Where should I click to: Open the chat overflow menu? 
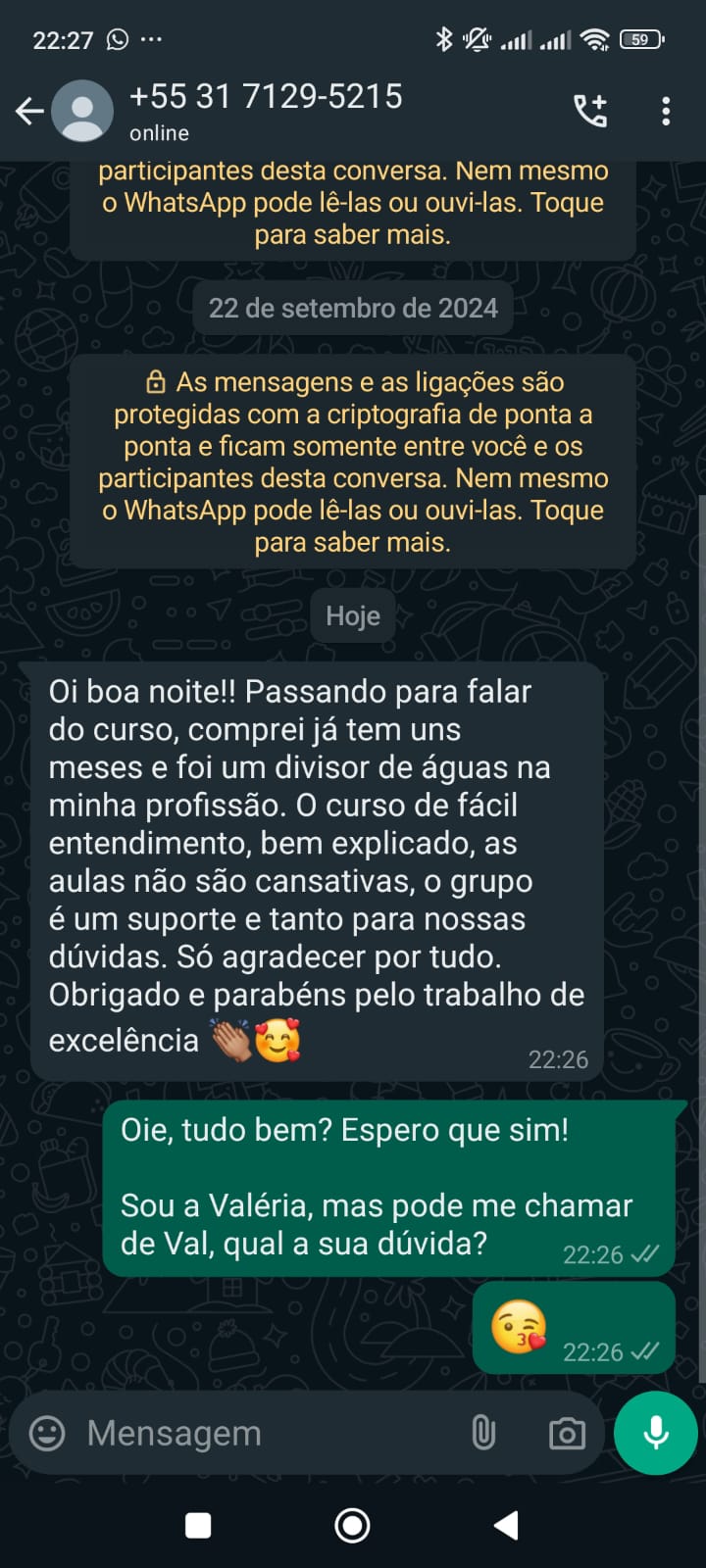(666, 112)
